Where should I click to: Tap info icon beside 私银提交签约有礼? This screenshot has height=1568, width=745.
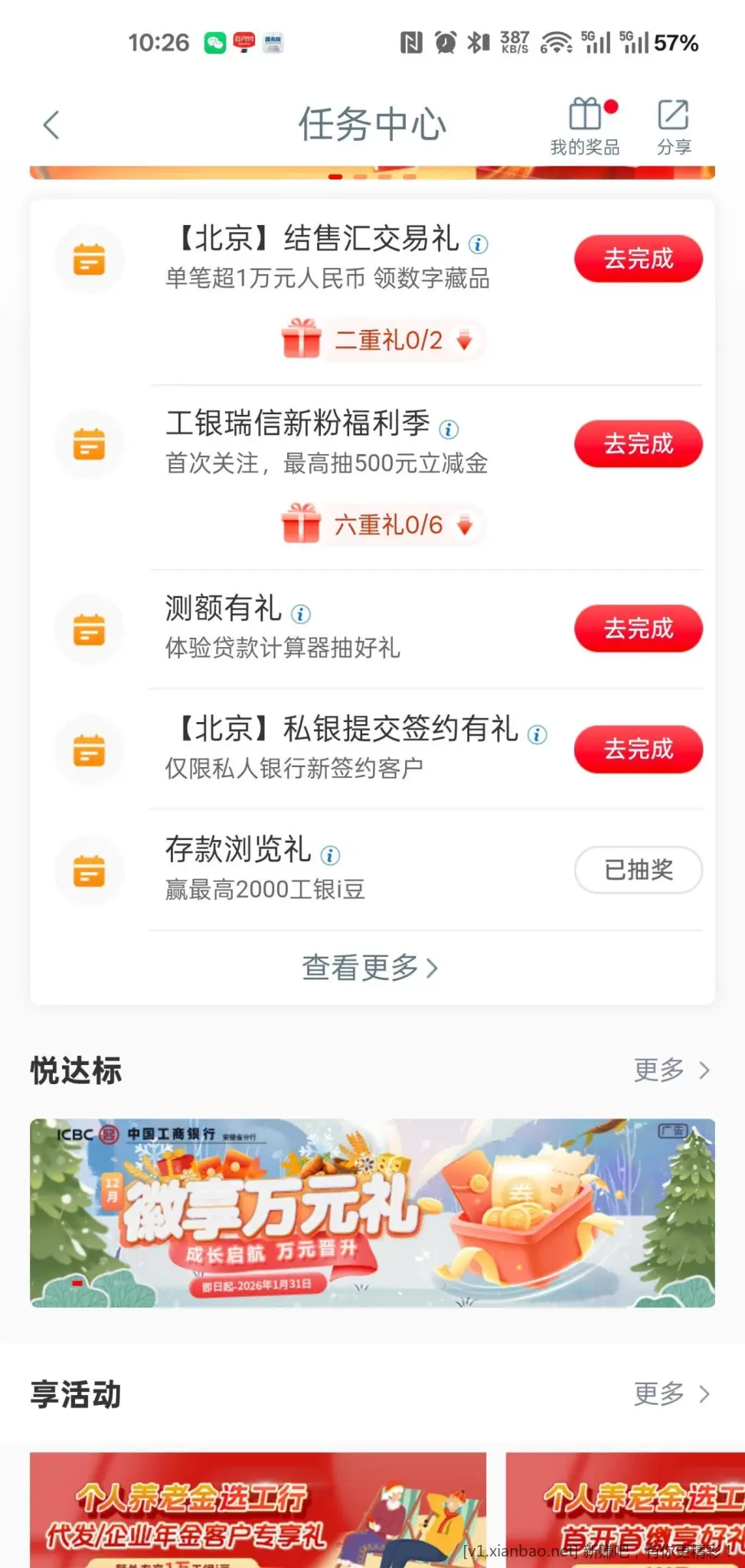(x=538, y=733)
